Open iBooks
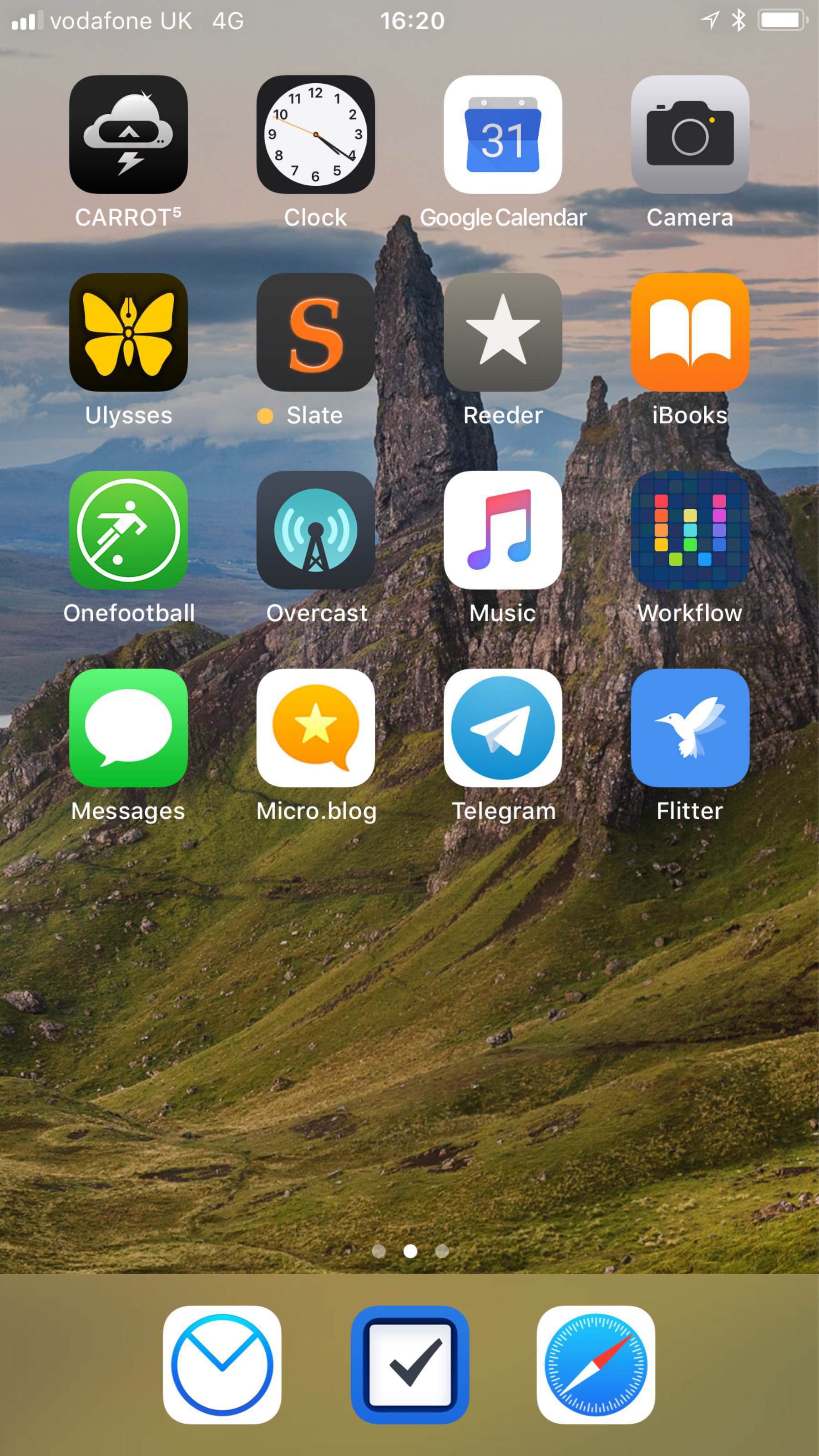Image resolution: width=819 pixels, height=1456 pixels. [x=690, y=332]
